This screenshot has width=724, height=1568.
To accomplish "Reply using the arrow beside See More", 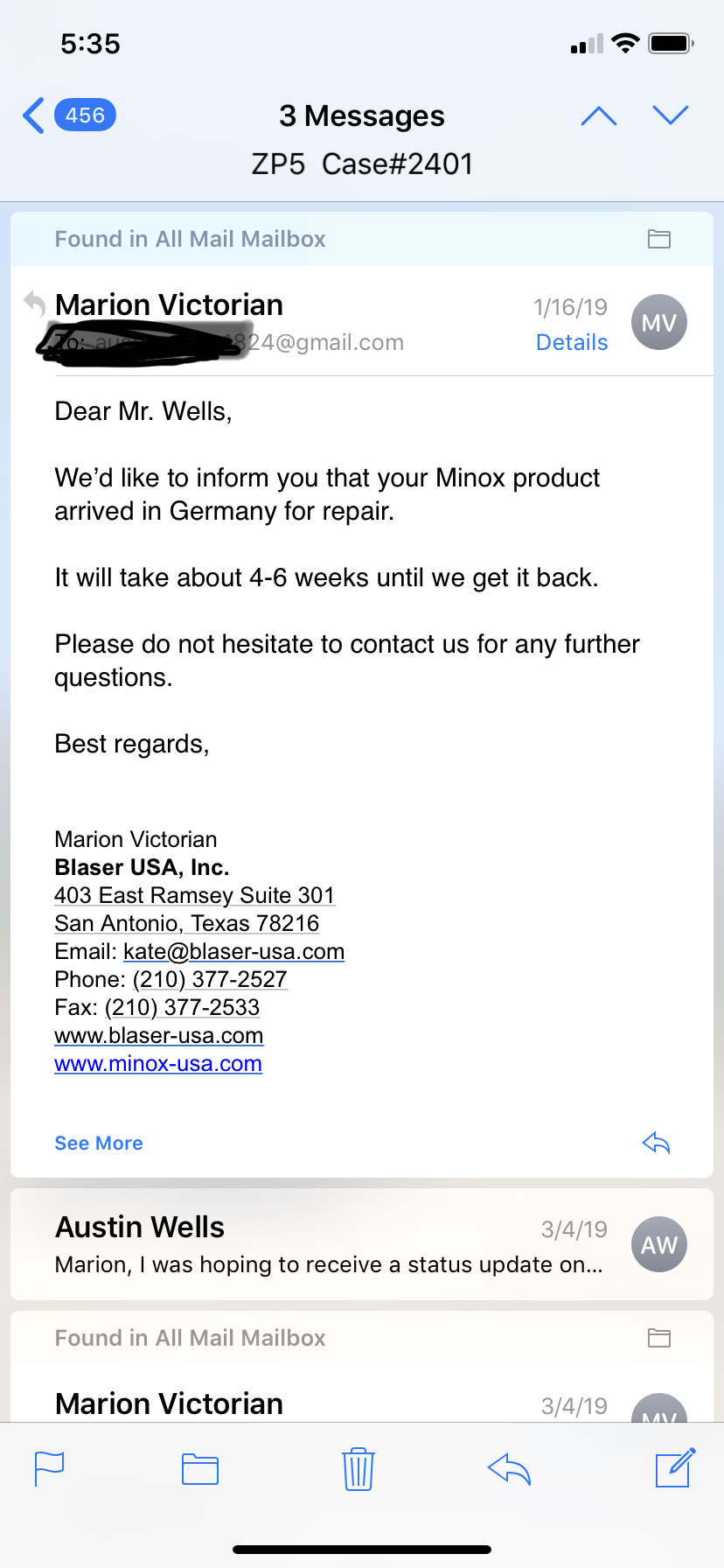I will pos(656,1143).
